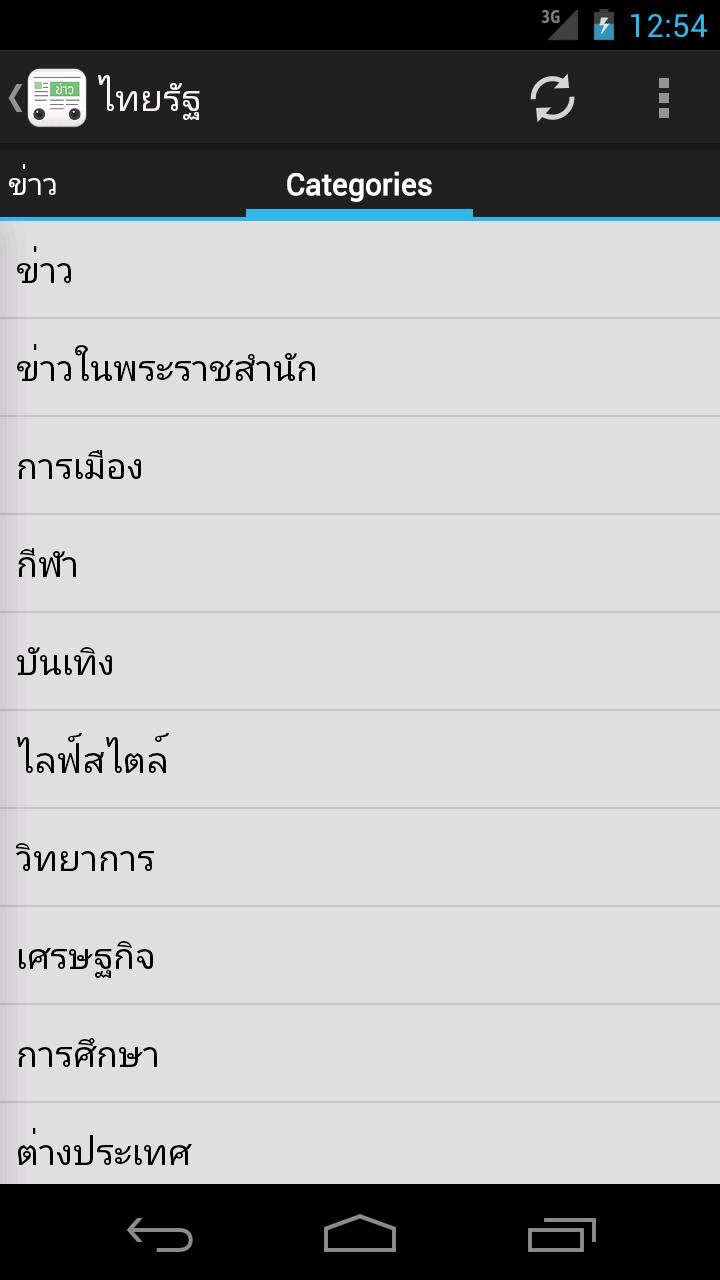Open the บันเทิง category
This screenshot has height=1280, width=720.
tap(360, 662)
